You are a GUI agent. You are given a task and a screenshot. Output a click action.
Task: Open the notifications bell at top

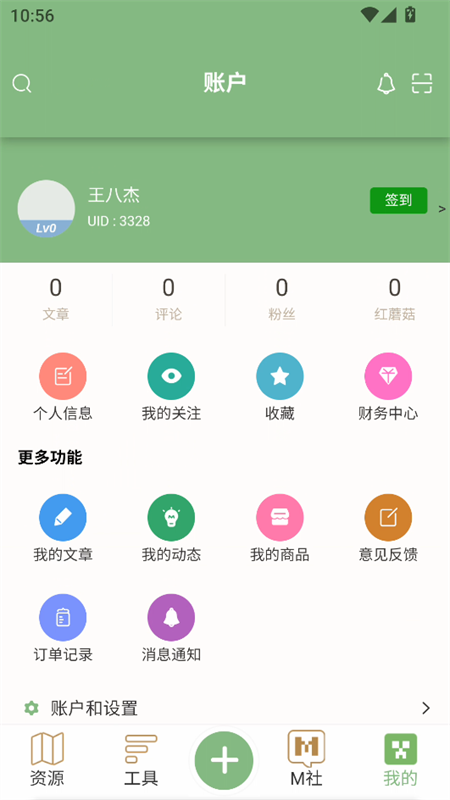tap(386, 83)
